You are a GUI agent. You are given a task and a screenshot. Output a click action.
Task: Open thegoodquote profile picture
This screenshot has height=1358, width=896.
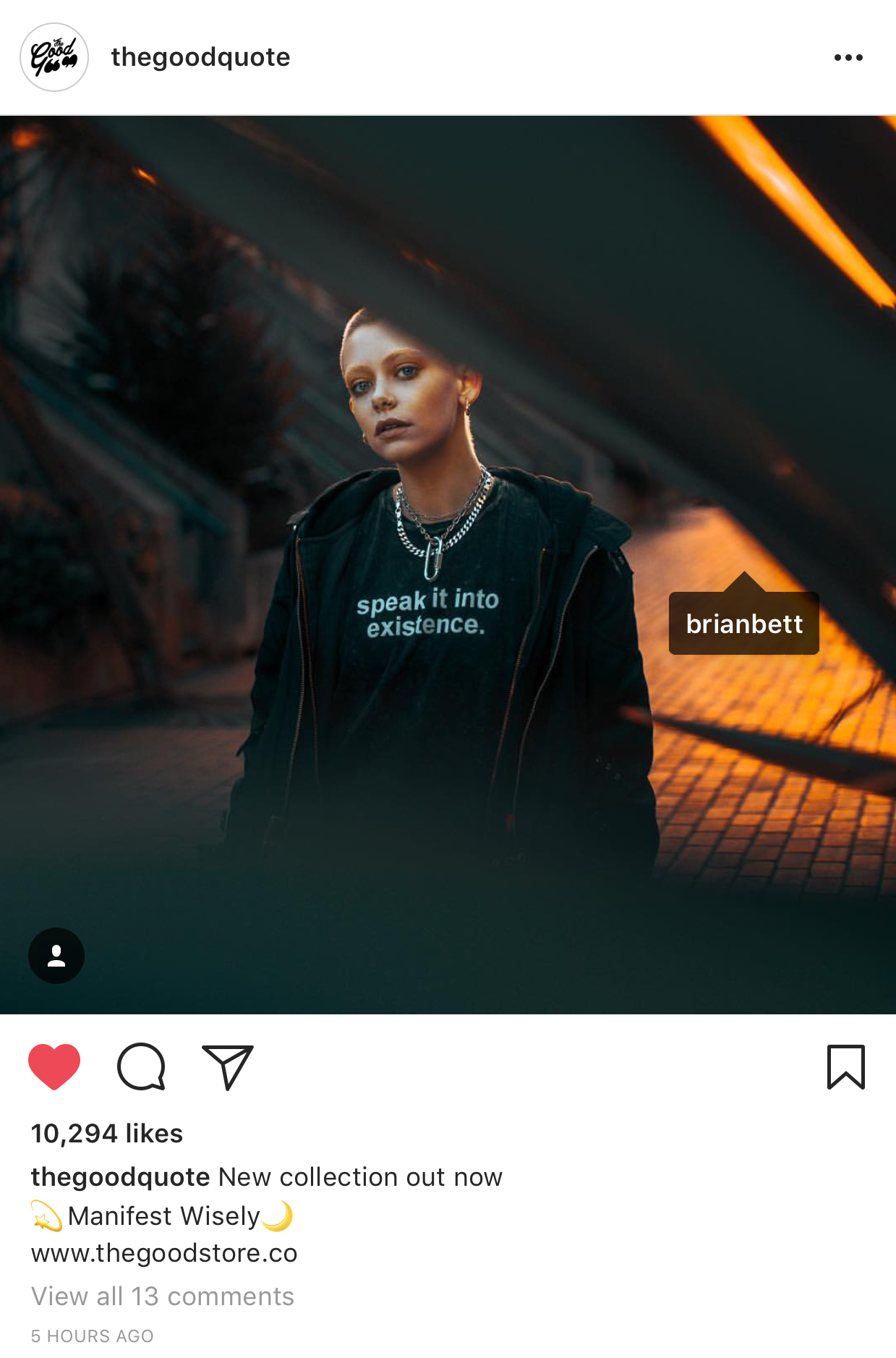coord(54,57)
